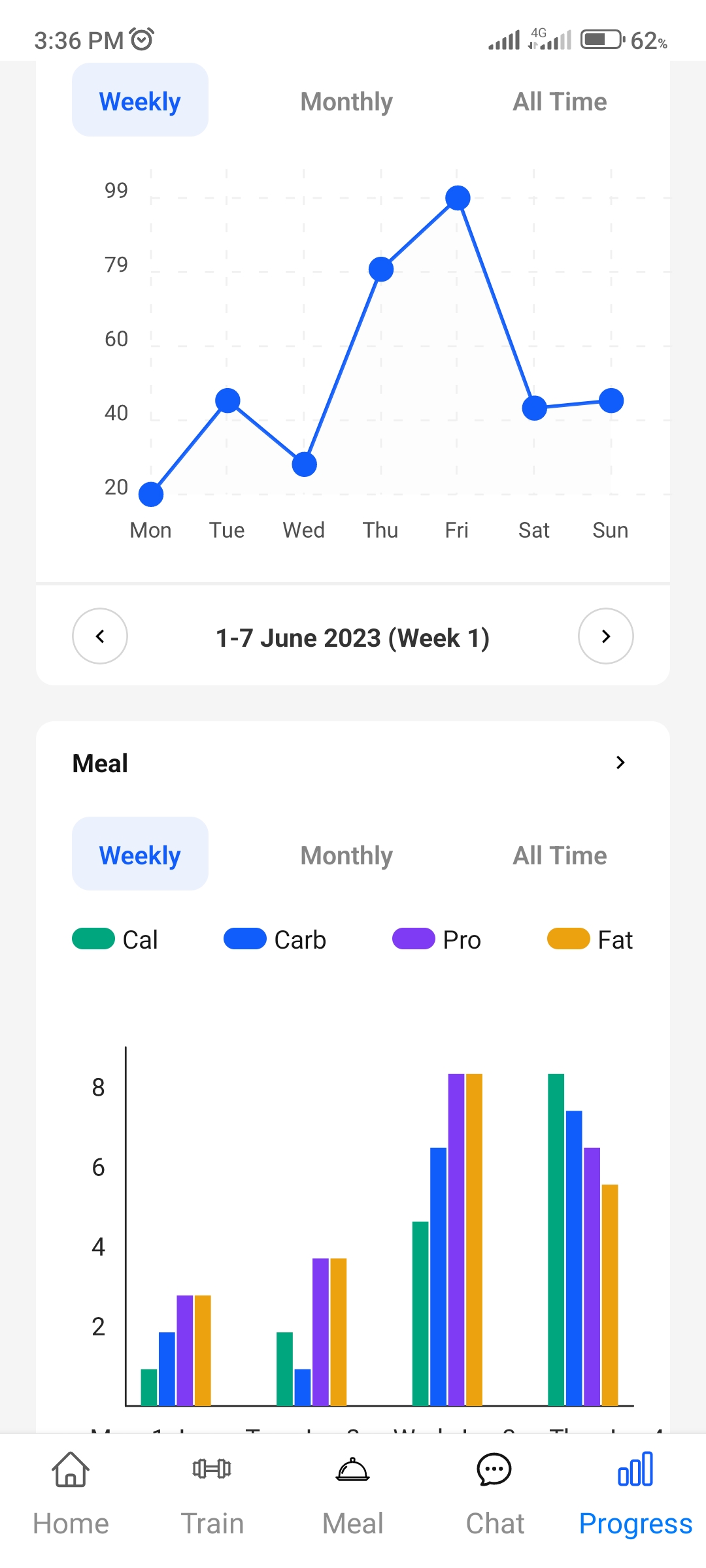706x1568 pixels.
Task: Show Monthly data in the Meal card
Action: tap(346, 855)
